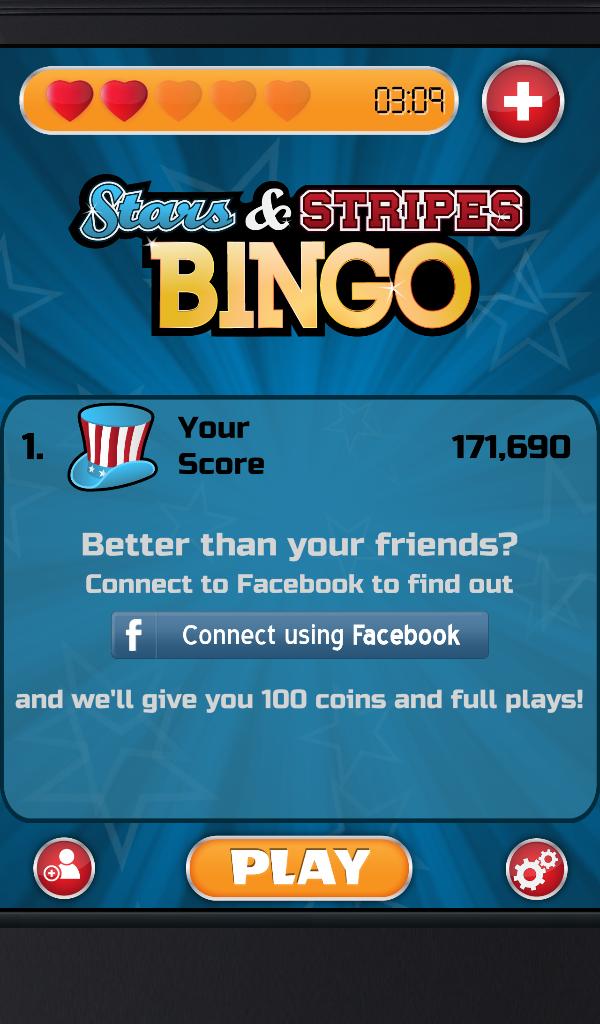The image size is (600, 1024).
Task: Connect using Facebook
Action: pyautogui.click(x=300, y=635)
